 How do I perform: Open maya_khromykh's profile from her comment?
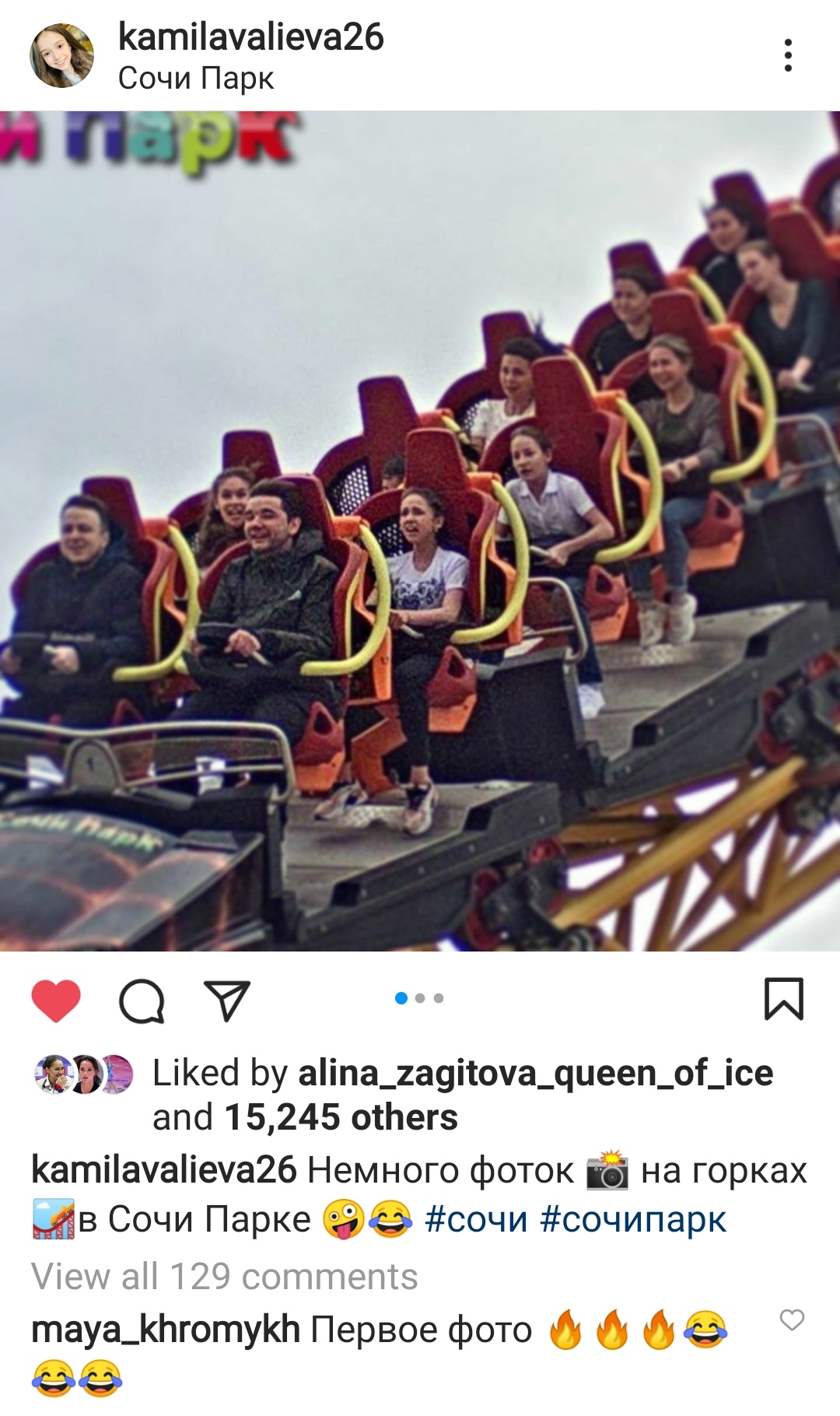click(x=165, y=1330)
